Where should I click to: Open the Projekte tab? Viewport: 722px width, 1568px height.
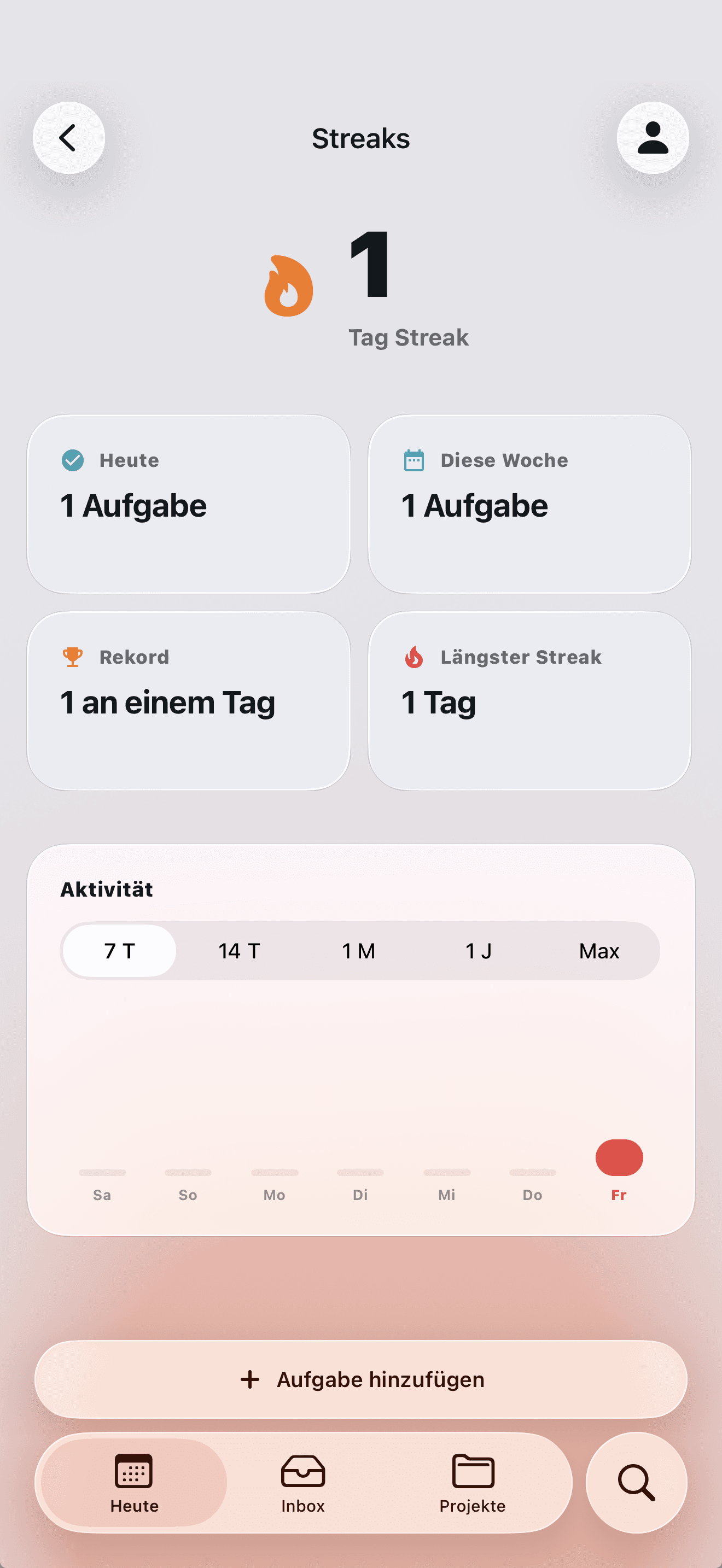tap(474, 1483)
